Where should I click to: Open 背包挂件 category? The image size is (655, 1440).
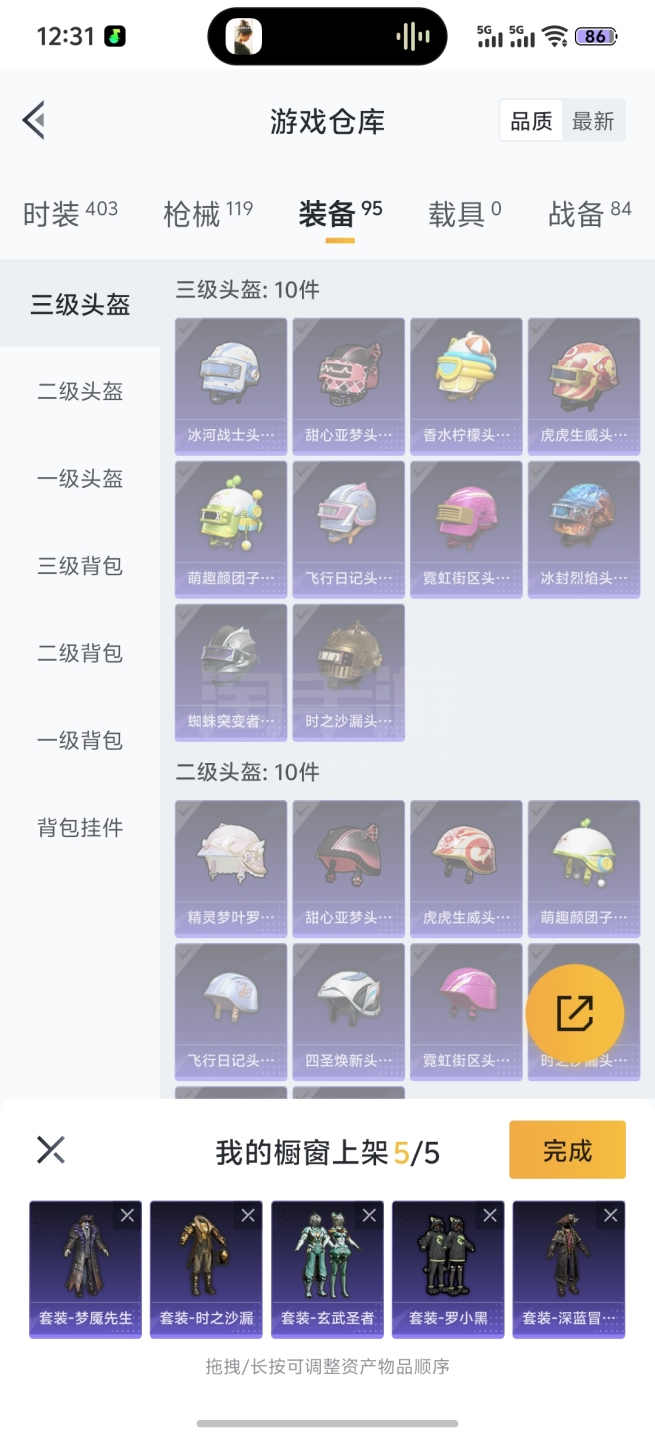[x=80, y=828]
